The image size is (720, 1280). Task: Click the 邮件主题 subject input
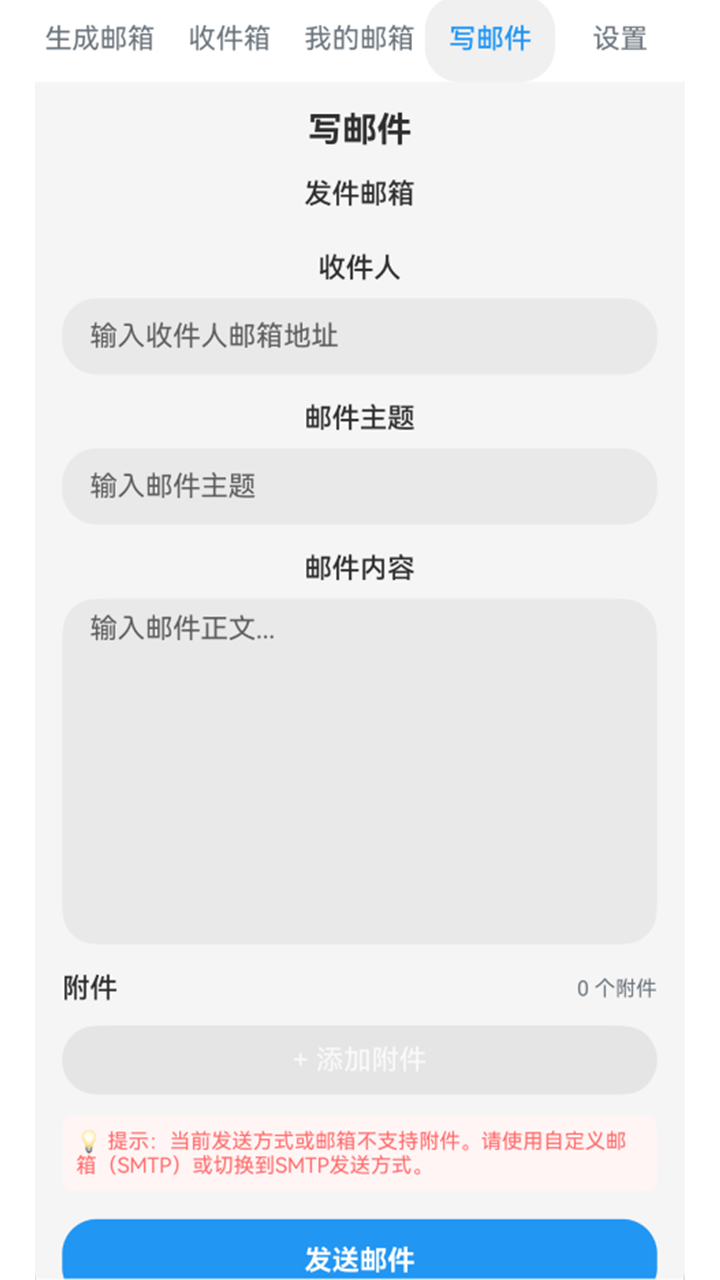(359, 486)
